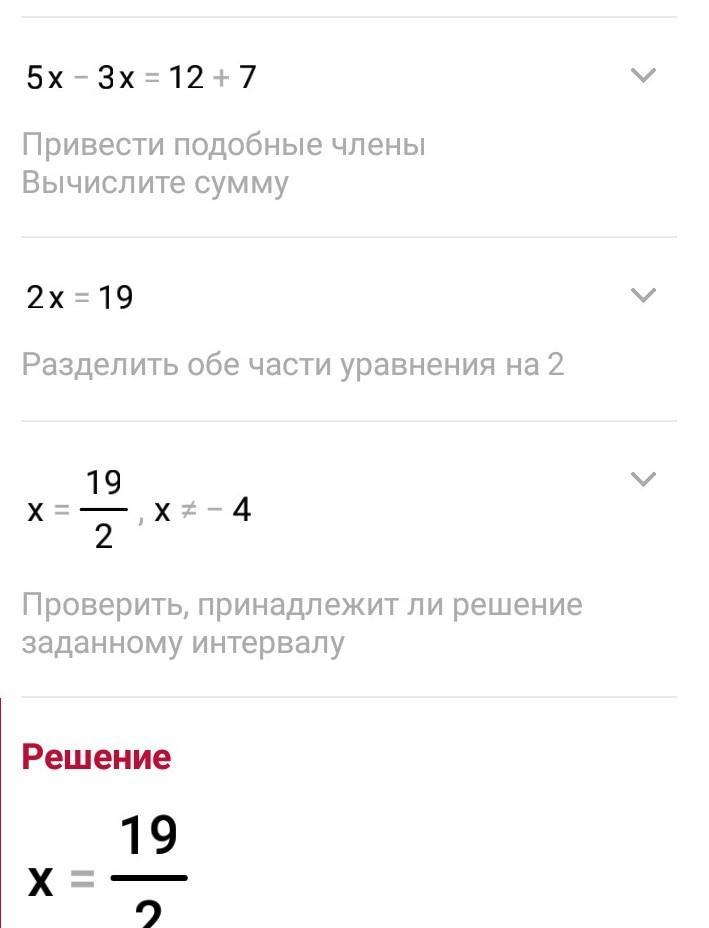Expand the step 5x − 3x = 12 + 7
This screenshot has height=928, width=709.
pyautogui.click(x=644, y=75)
